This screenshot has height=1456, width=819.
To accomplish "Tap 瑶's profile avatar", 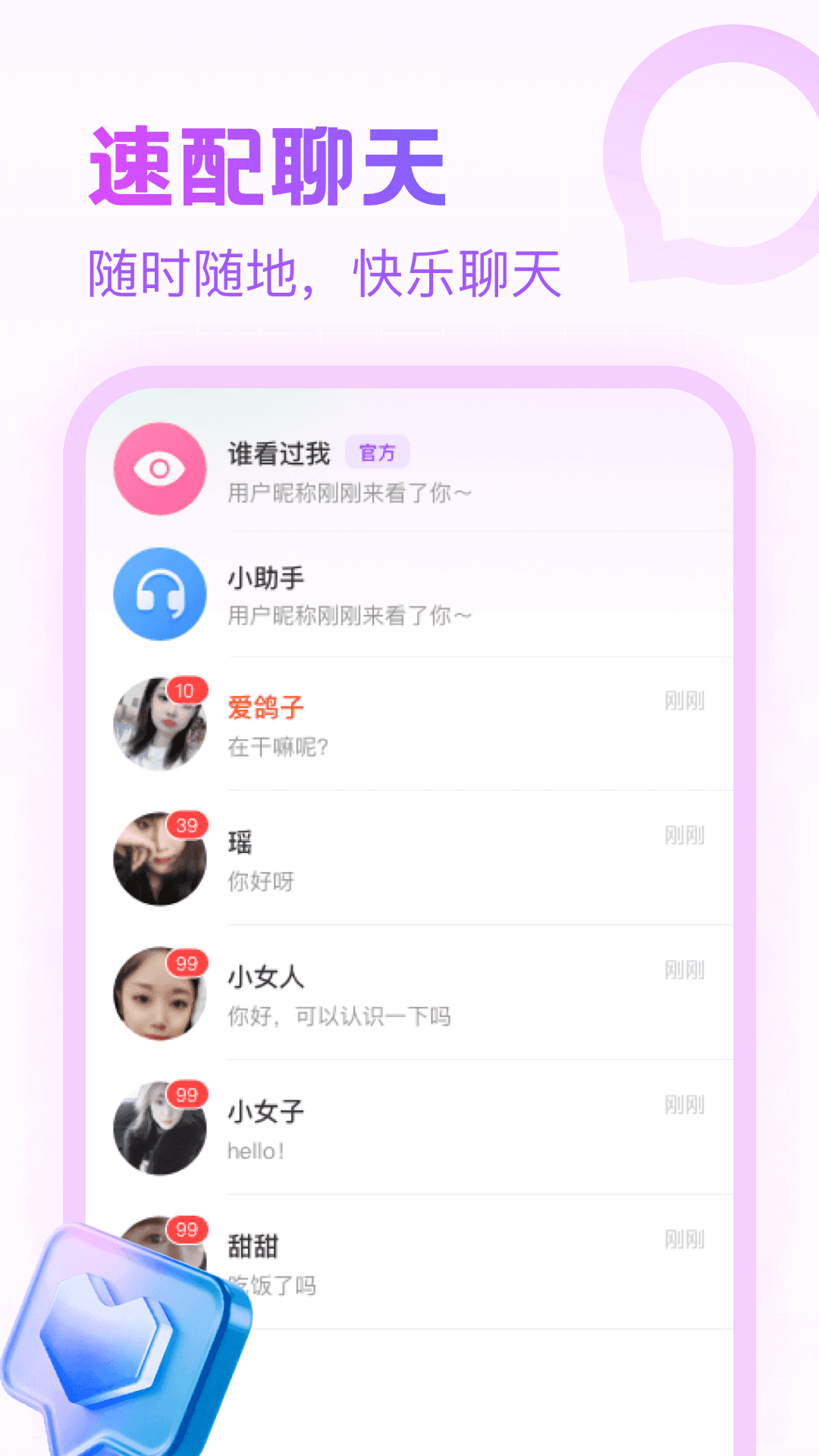I will tap(159, 857).
